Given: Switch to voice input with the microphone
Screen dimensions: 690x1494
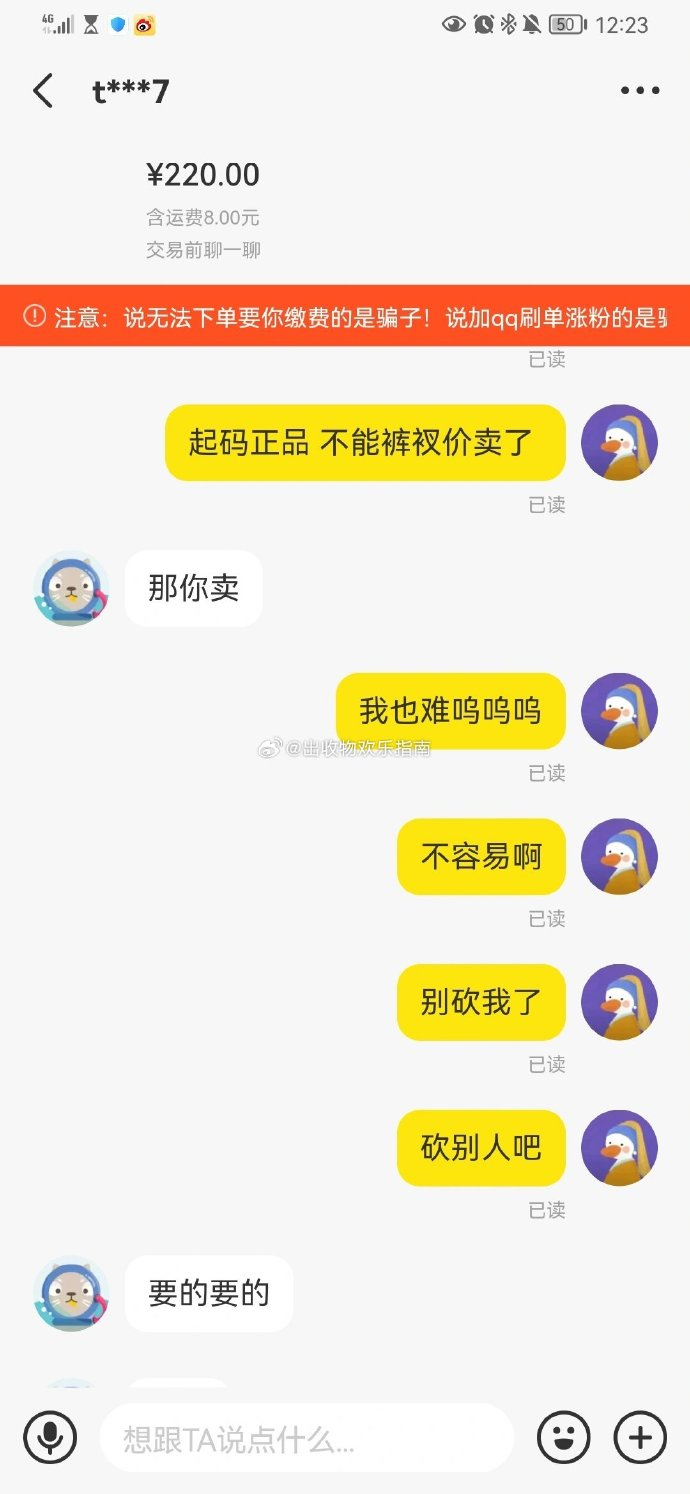Looking at the screenshot, I should pyautogui.click(x=50, y=1438).
